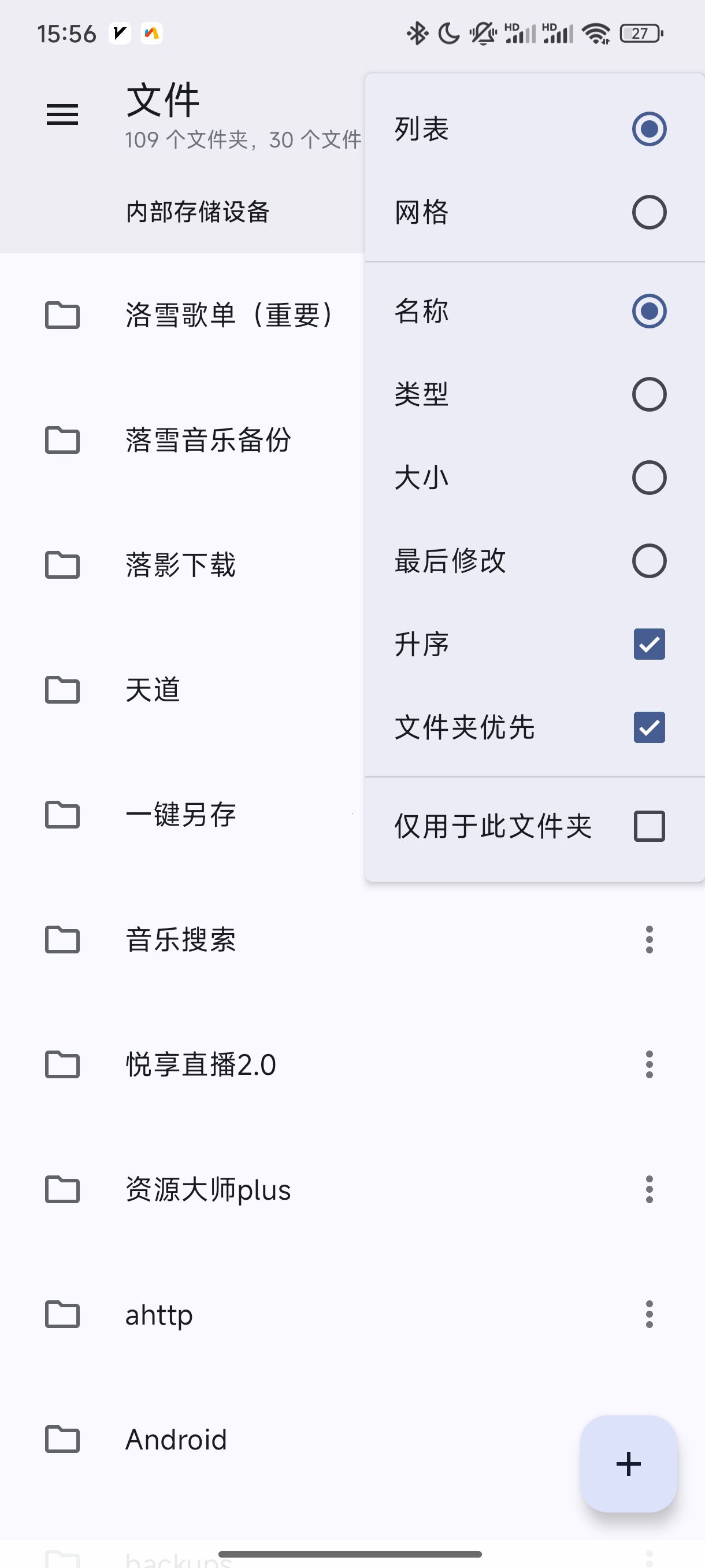The height and width of the screenshot is (1568, 705).
Task: Open the Android folder
Action: point(176,1440)
